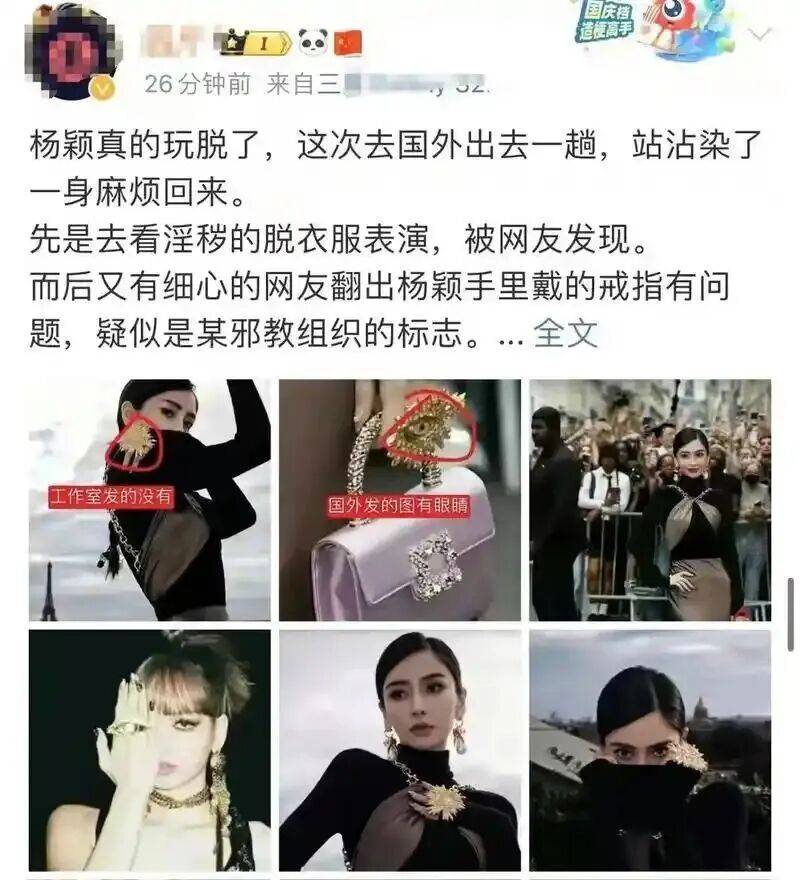Expand the post via 全文 link

565,334
